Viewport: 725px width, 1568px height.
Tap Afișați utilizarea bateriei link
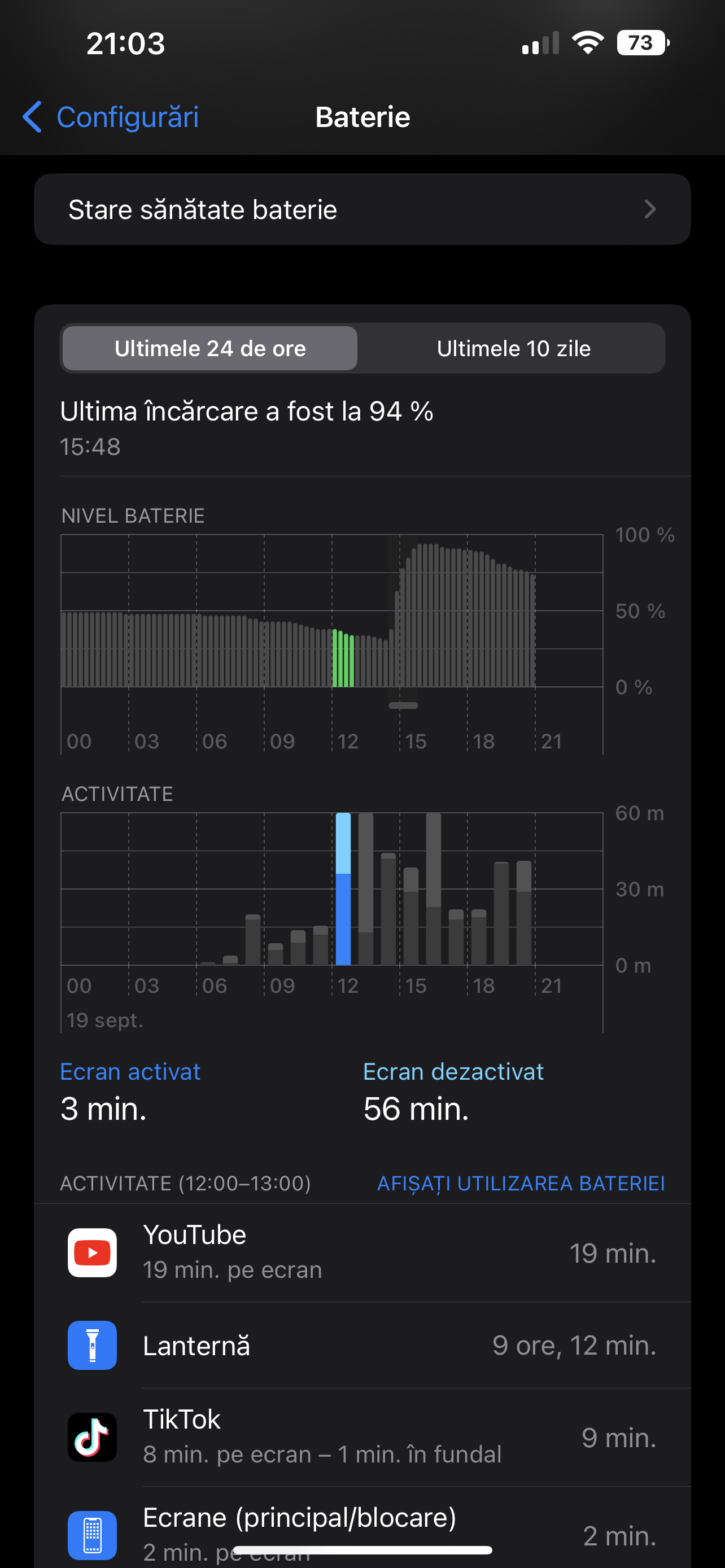pos(521,1182)
